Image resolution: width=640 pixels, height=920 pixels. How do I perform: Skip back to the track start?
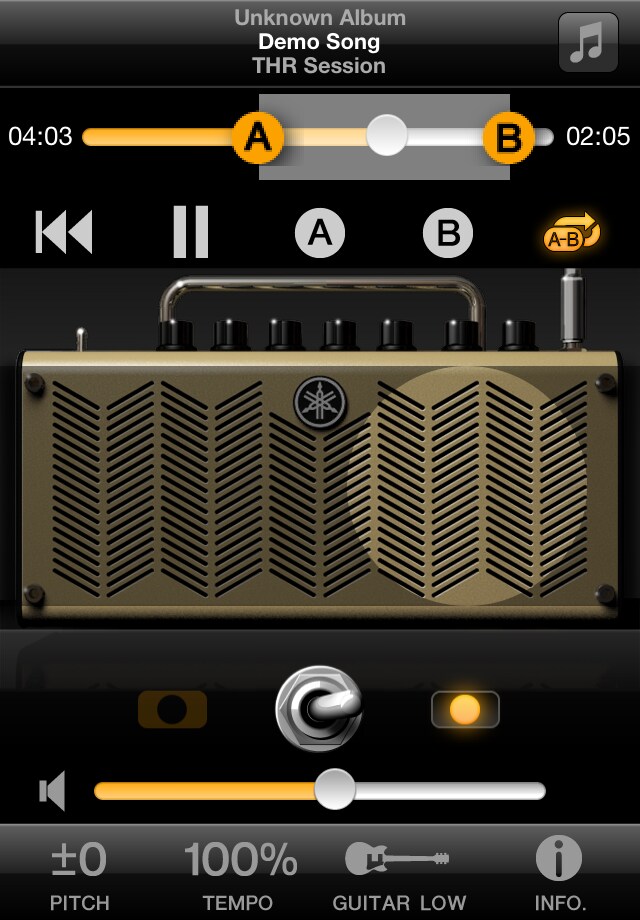[x=64, y=233]
